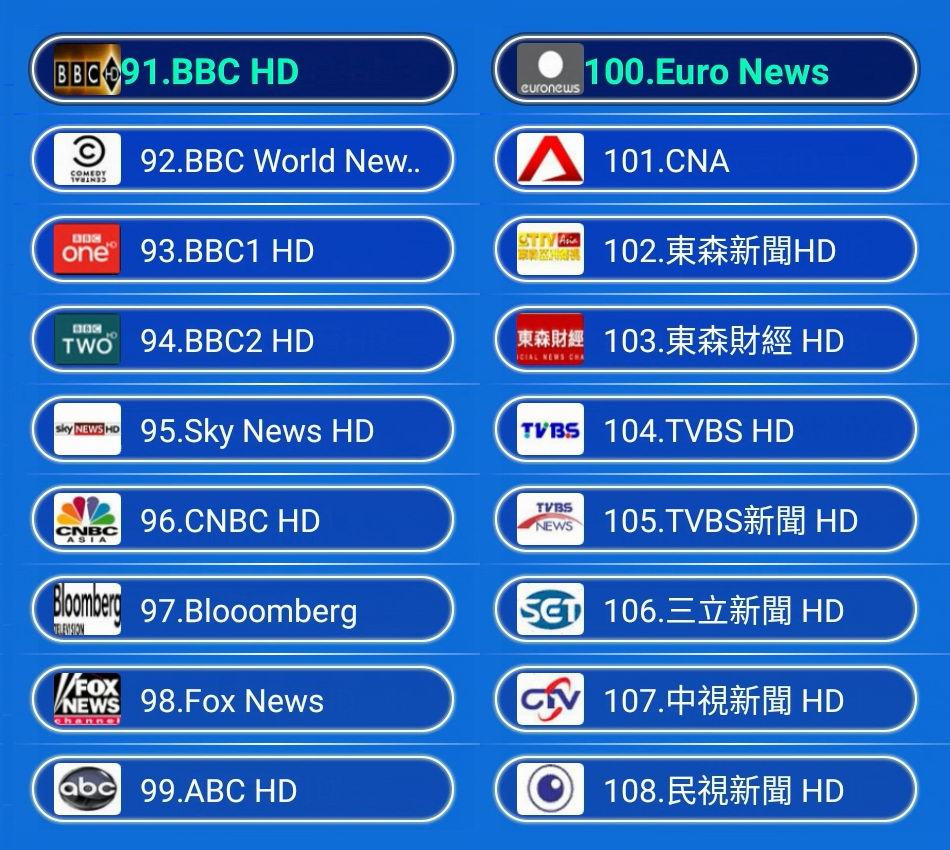
Task: Tune to 93 BBC1 HD
Action: [241, 251]
